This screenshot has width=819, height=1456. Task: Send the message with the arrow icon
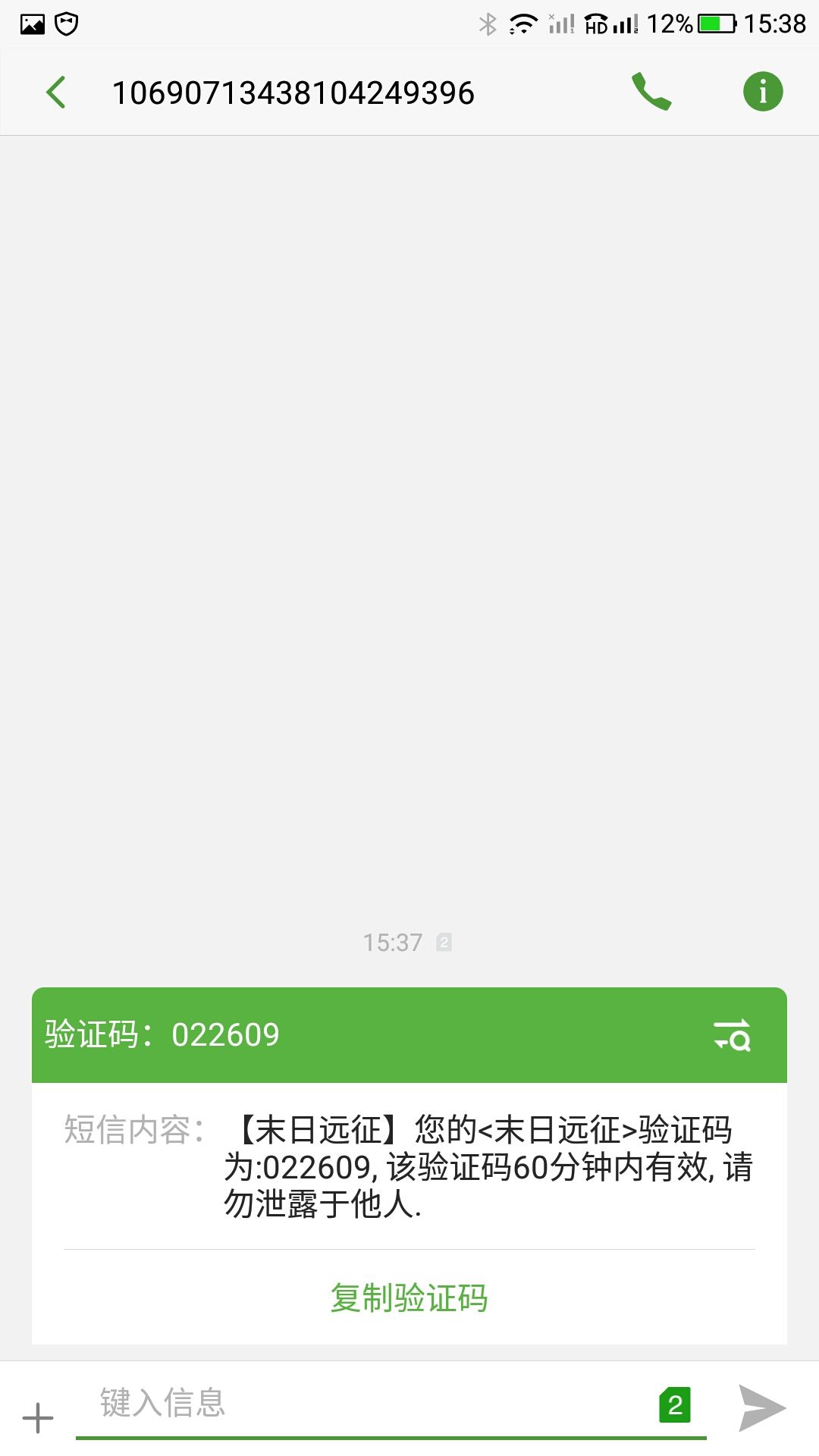pyautogui.click(x=762, y=1408)
